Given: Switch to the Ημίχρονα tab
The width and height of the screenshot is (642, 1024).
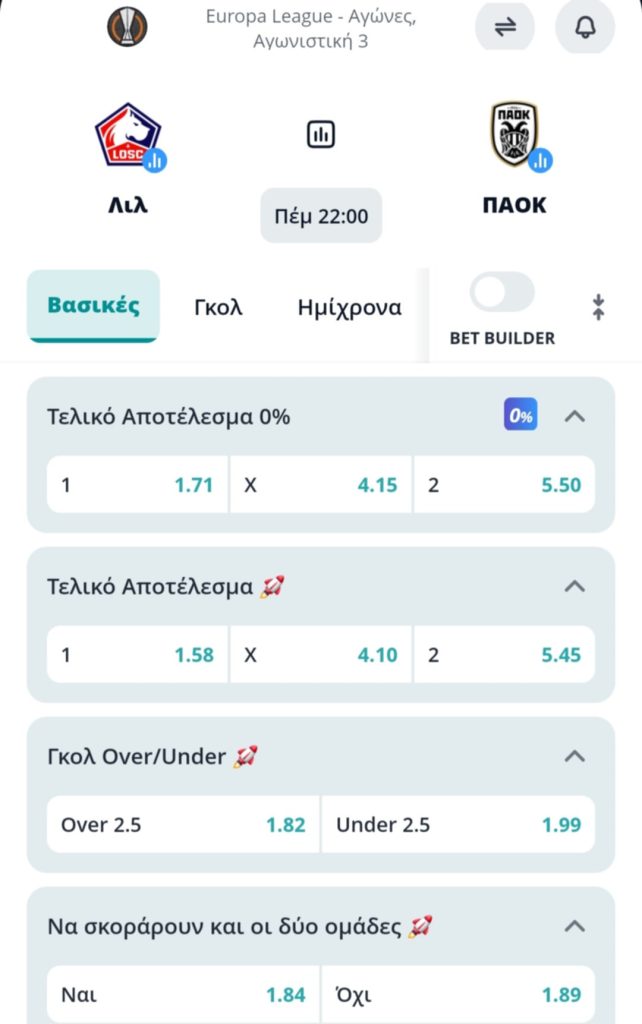Looking at the screenshot, I should point(350,307).
